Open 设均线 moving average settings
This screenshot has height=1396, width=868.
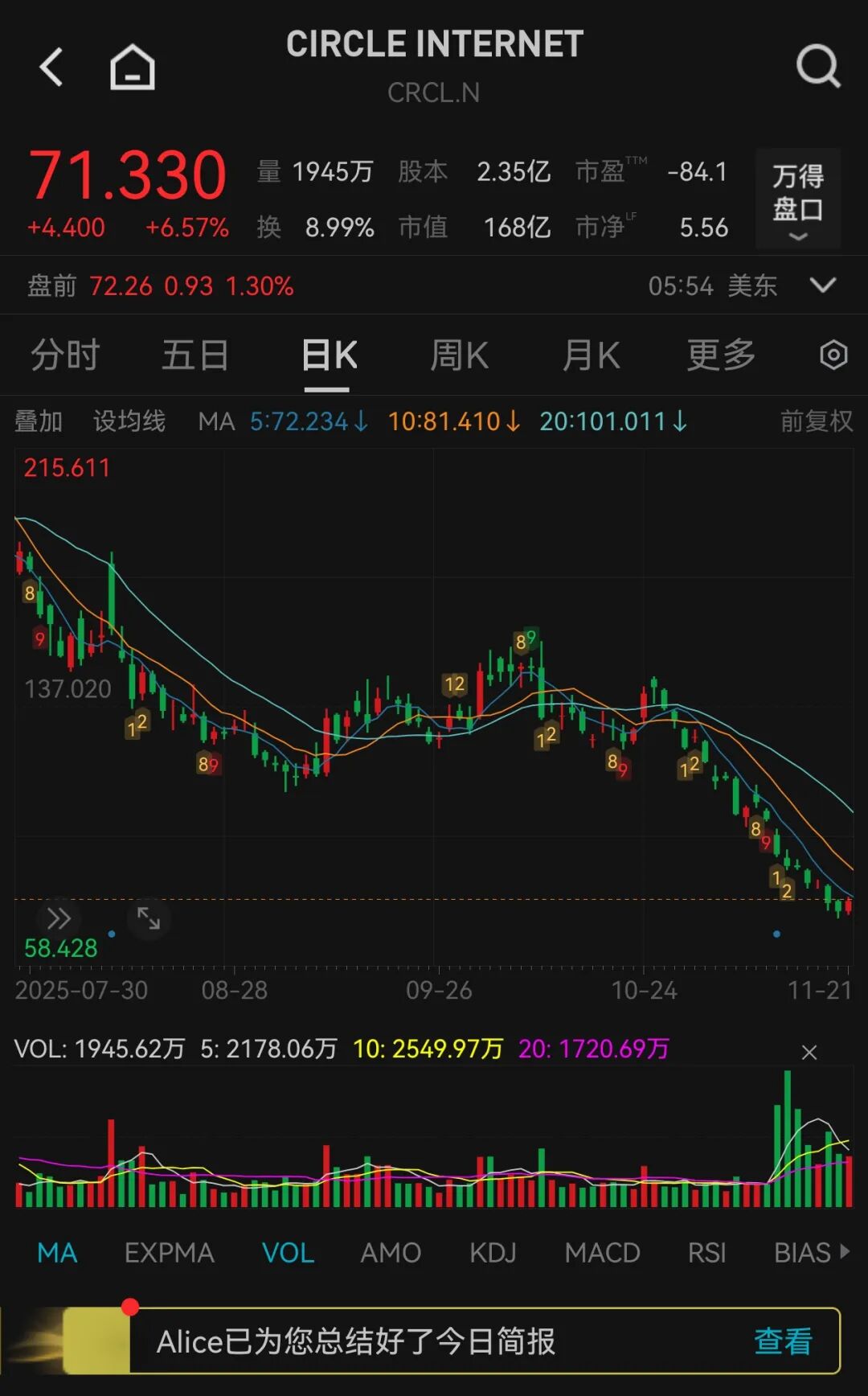[129, 421]
